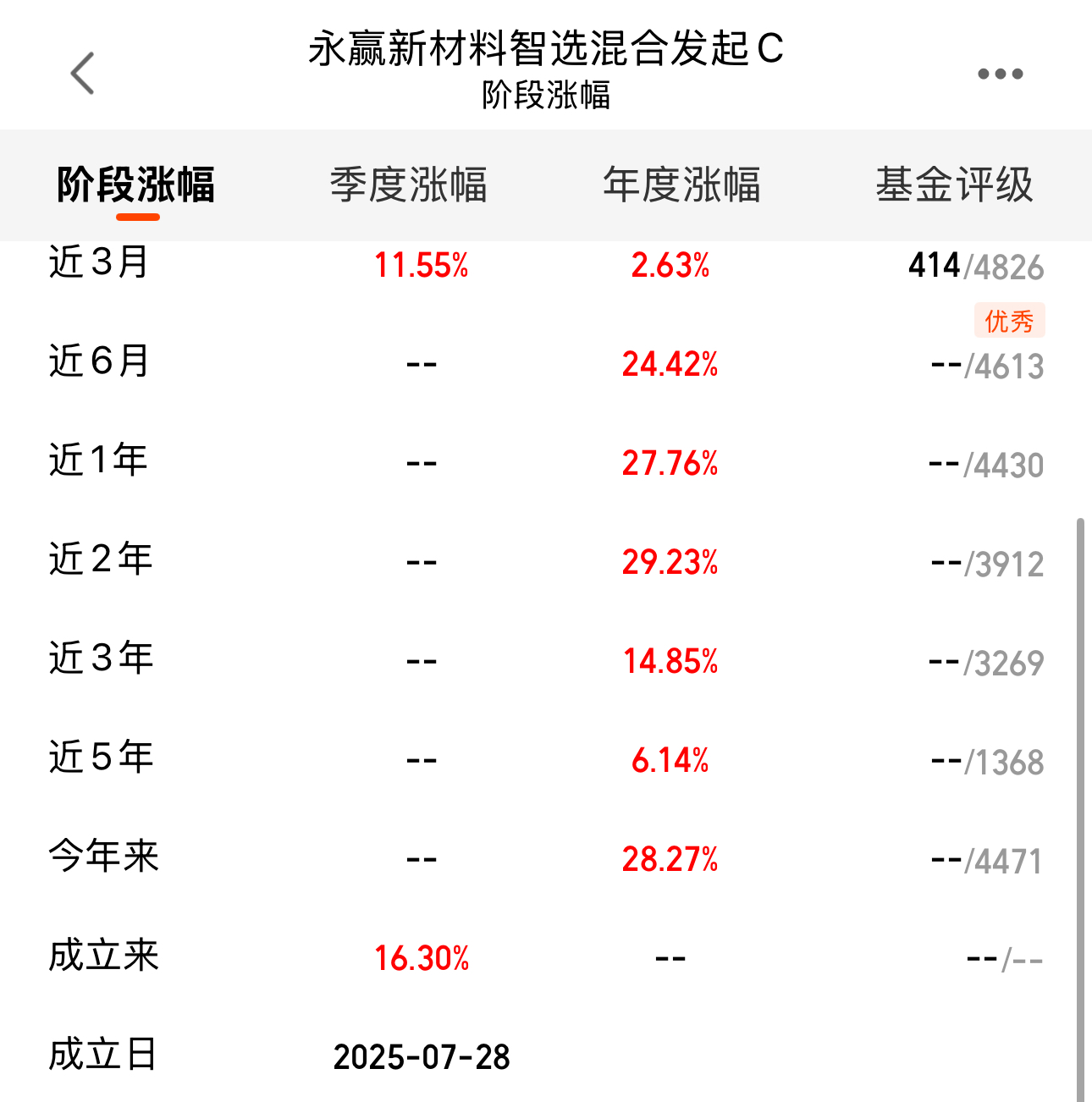Switch to the 季度涨幅 tab
This screenshot has width=1092, height=1102.
pos(409,185)
